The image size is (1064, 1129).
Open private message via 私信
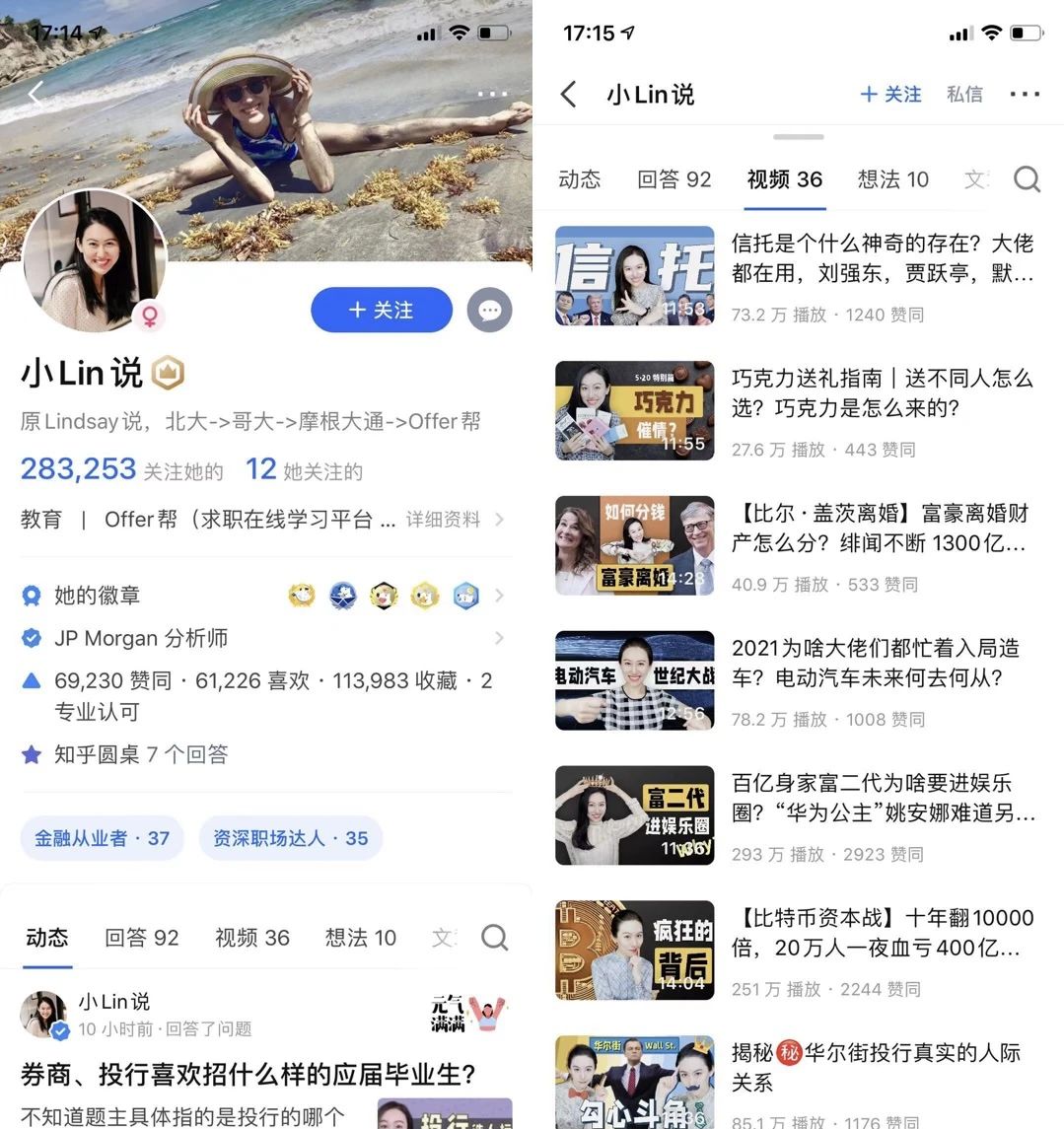click(963, 95)
